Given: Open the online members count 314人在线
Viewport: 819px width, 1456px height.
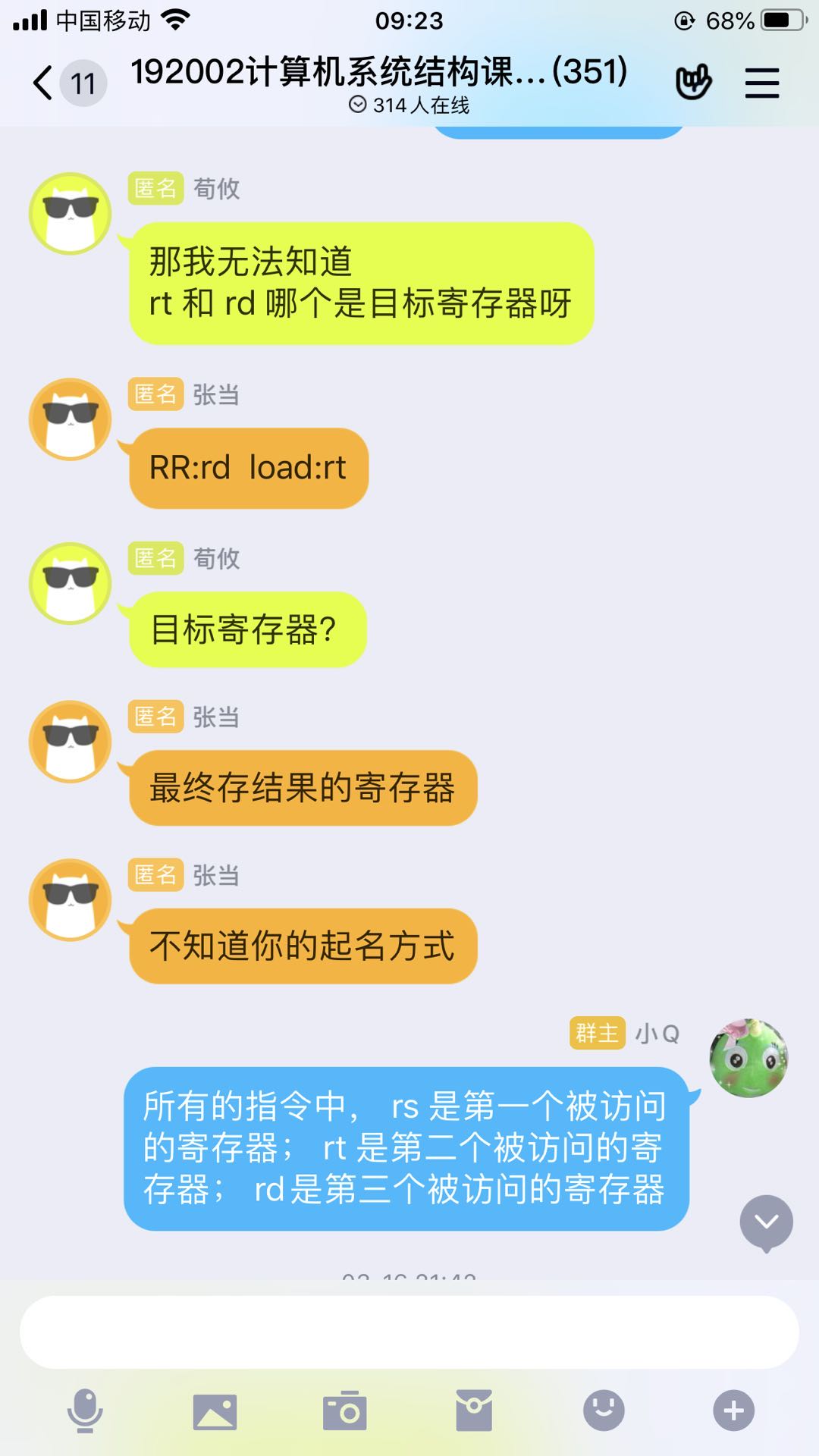Looking at the screenshot, I should click(409, 105).
